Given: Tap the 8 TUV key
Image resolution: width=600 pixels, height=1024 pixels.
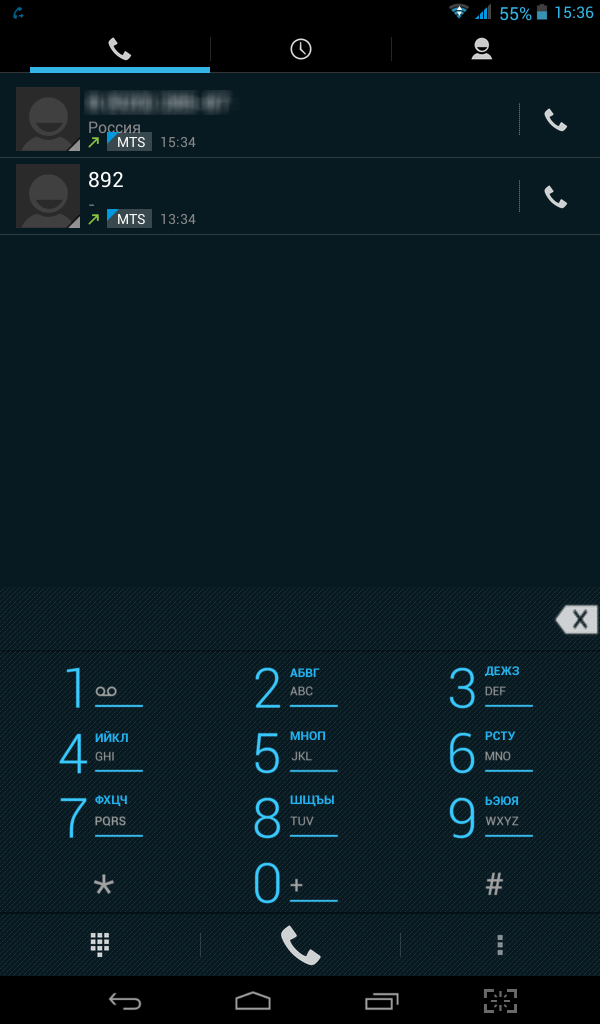Looking at the screenshot, I should click(x=295, y=818).
